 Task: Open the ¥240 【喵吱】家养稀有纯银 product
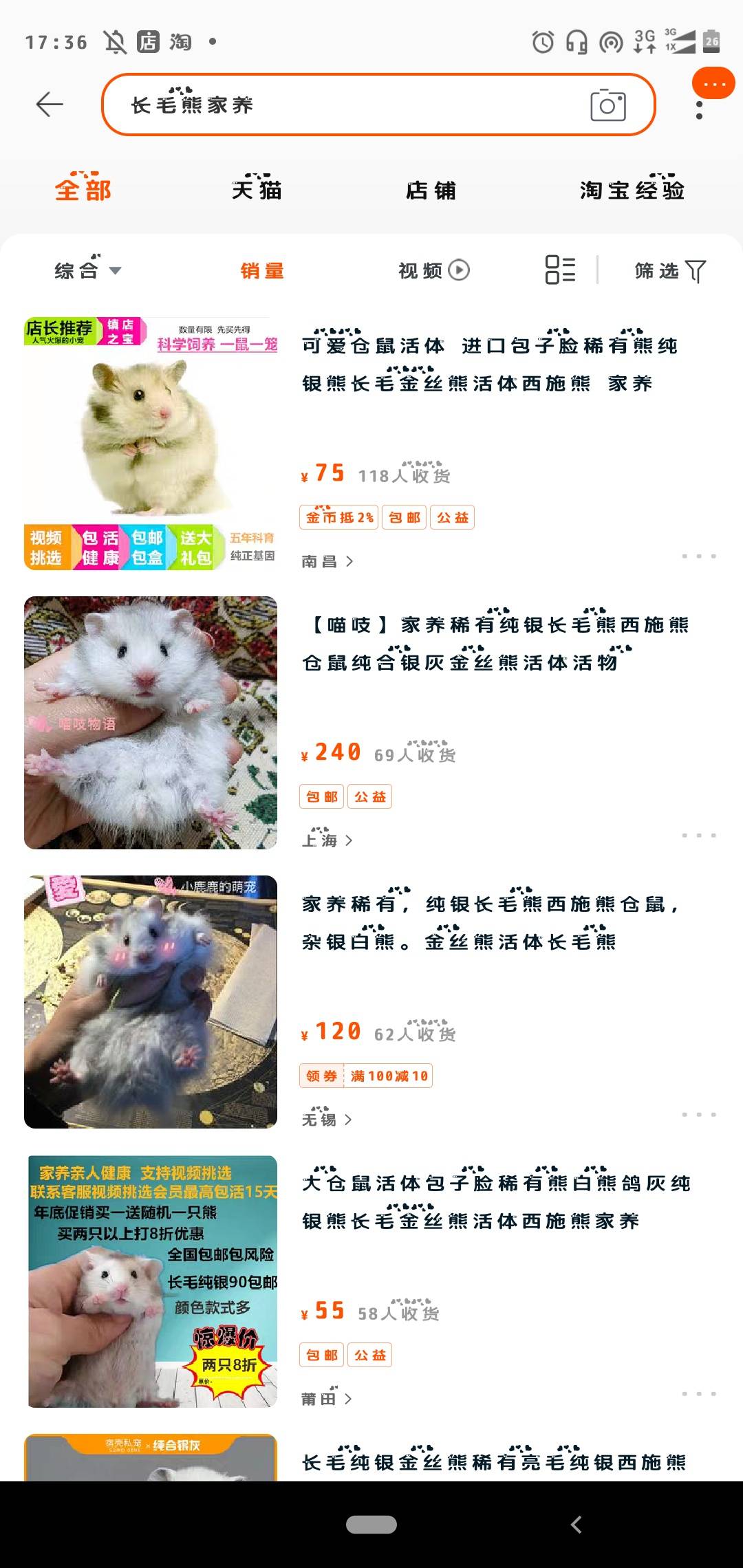click(495, 643)
